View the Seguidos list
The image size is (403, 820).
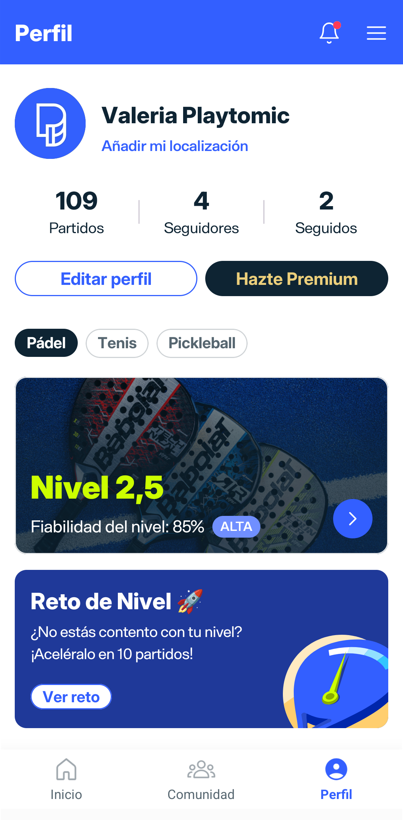pyautogui.click(x=326, y=212)
